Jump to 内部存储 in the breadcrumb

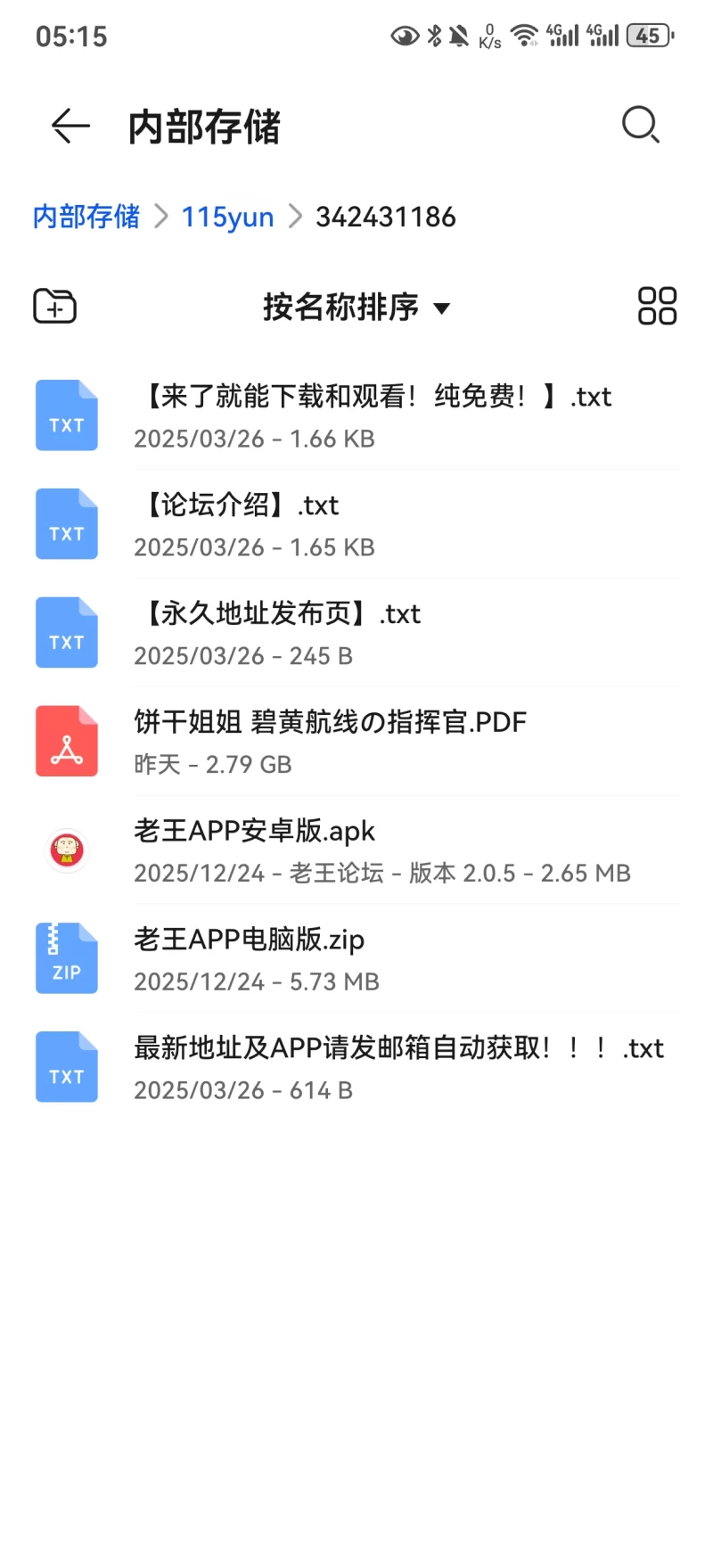tap(86, 217)
